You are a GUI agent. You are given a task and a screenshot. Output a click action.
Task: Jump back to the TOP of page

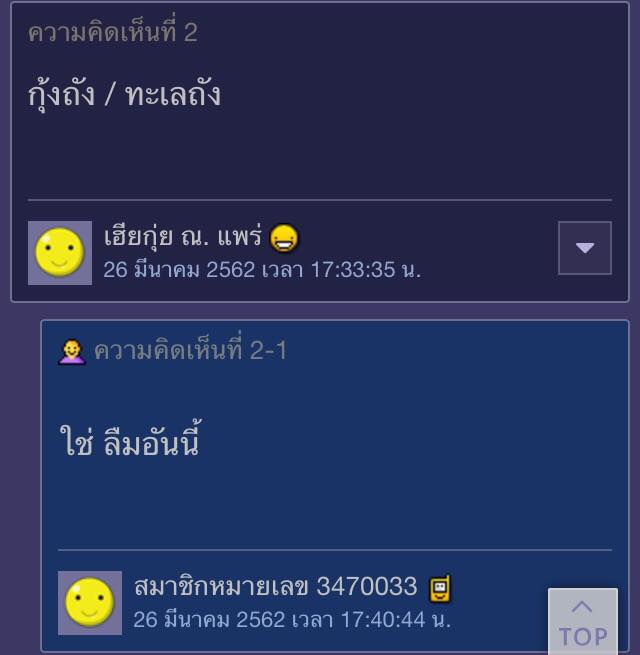point(583,622)
